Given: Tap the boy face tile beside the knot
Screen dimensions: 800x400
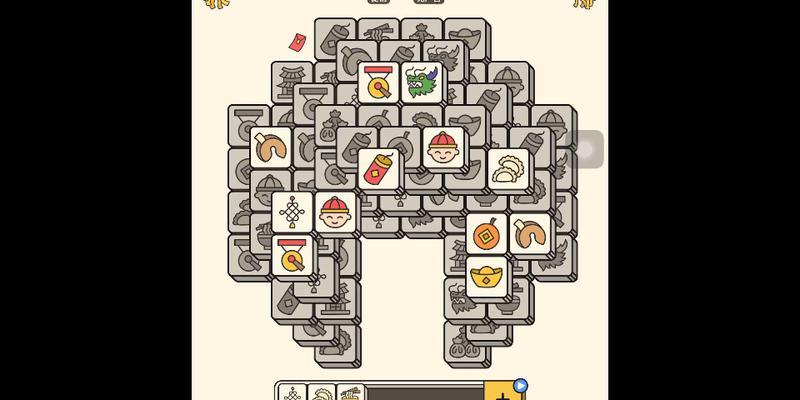Looking at the screenshot, I should click(336, 212).
